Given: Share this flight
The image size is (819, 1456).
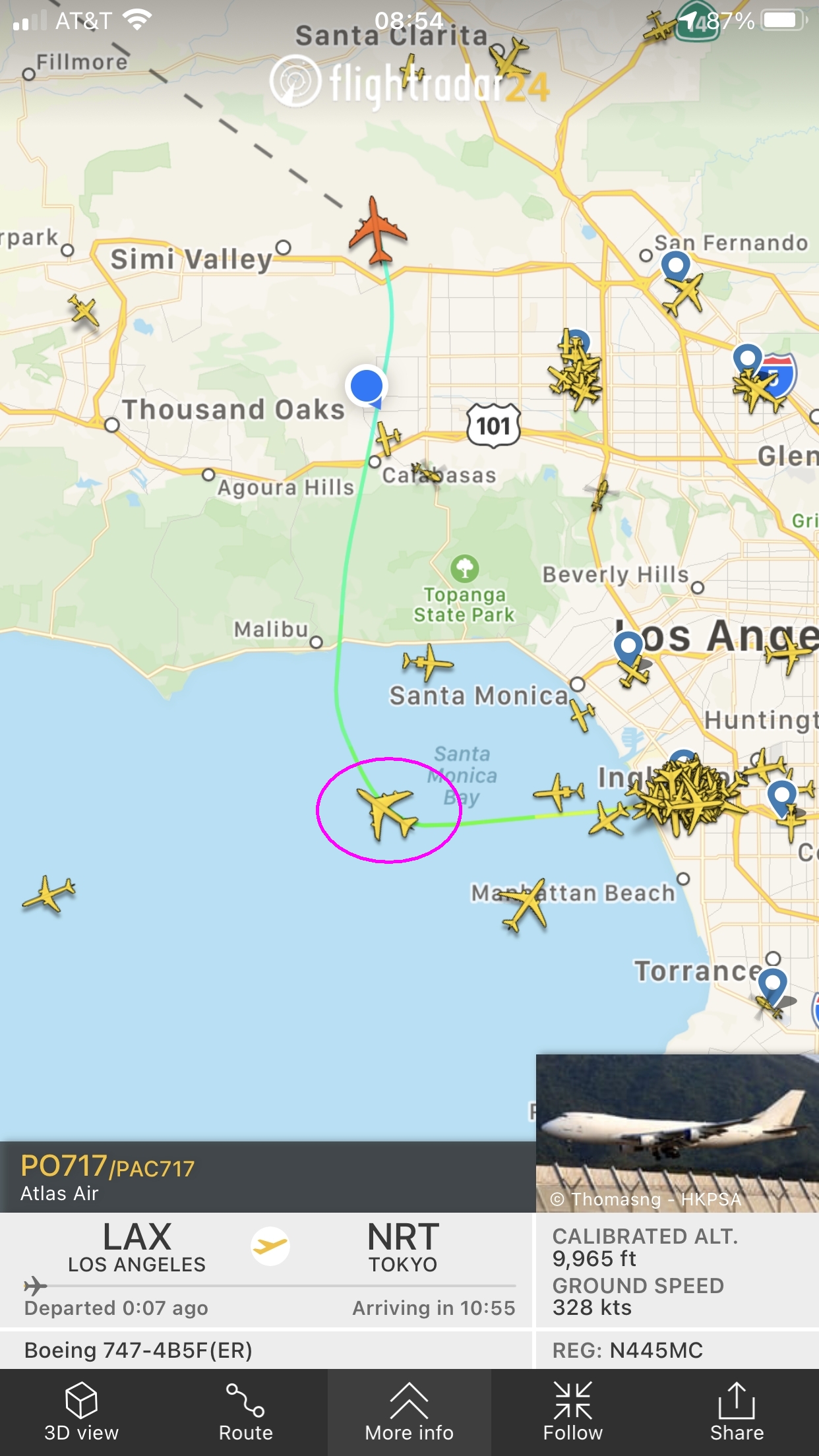Looking at the screenshot, I should pyautogui.click(x=736, y=1412).
